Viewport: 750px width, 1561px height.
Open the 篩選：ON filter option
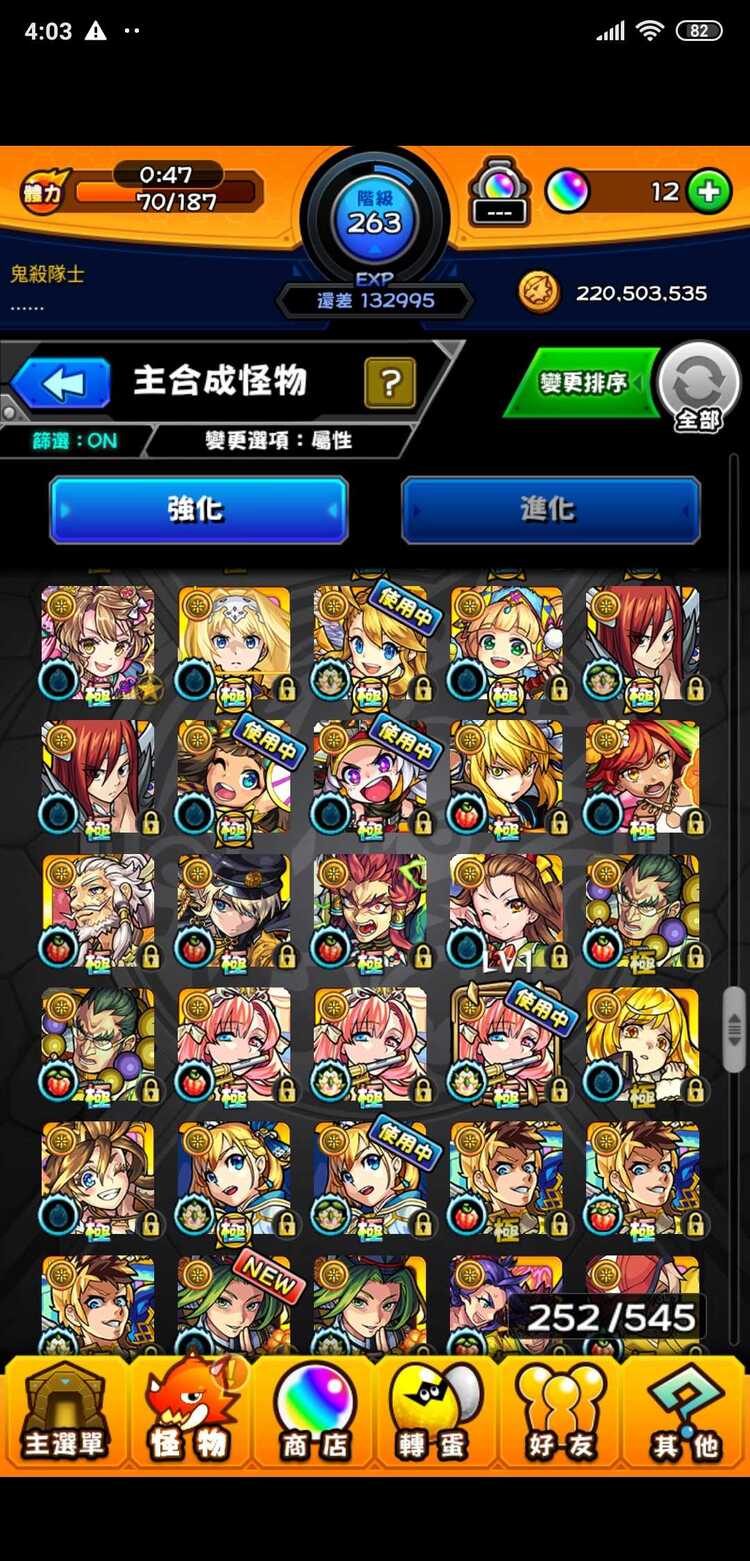75,441
